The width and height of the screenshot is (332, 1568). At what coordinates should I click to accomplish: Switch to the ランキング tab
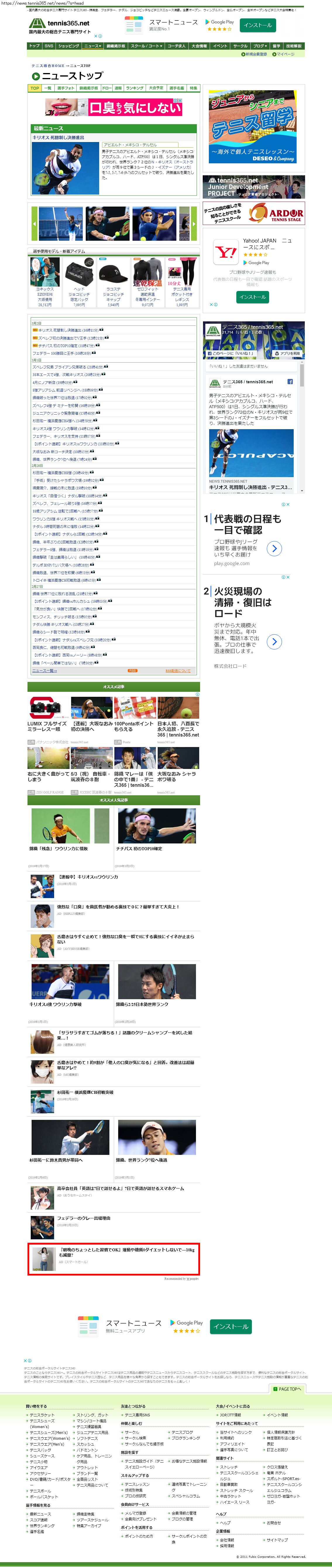pos(135,88)
